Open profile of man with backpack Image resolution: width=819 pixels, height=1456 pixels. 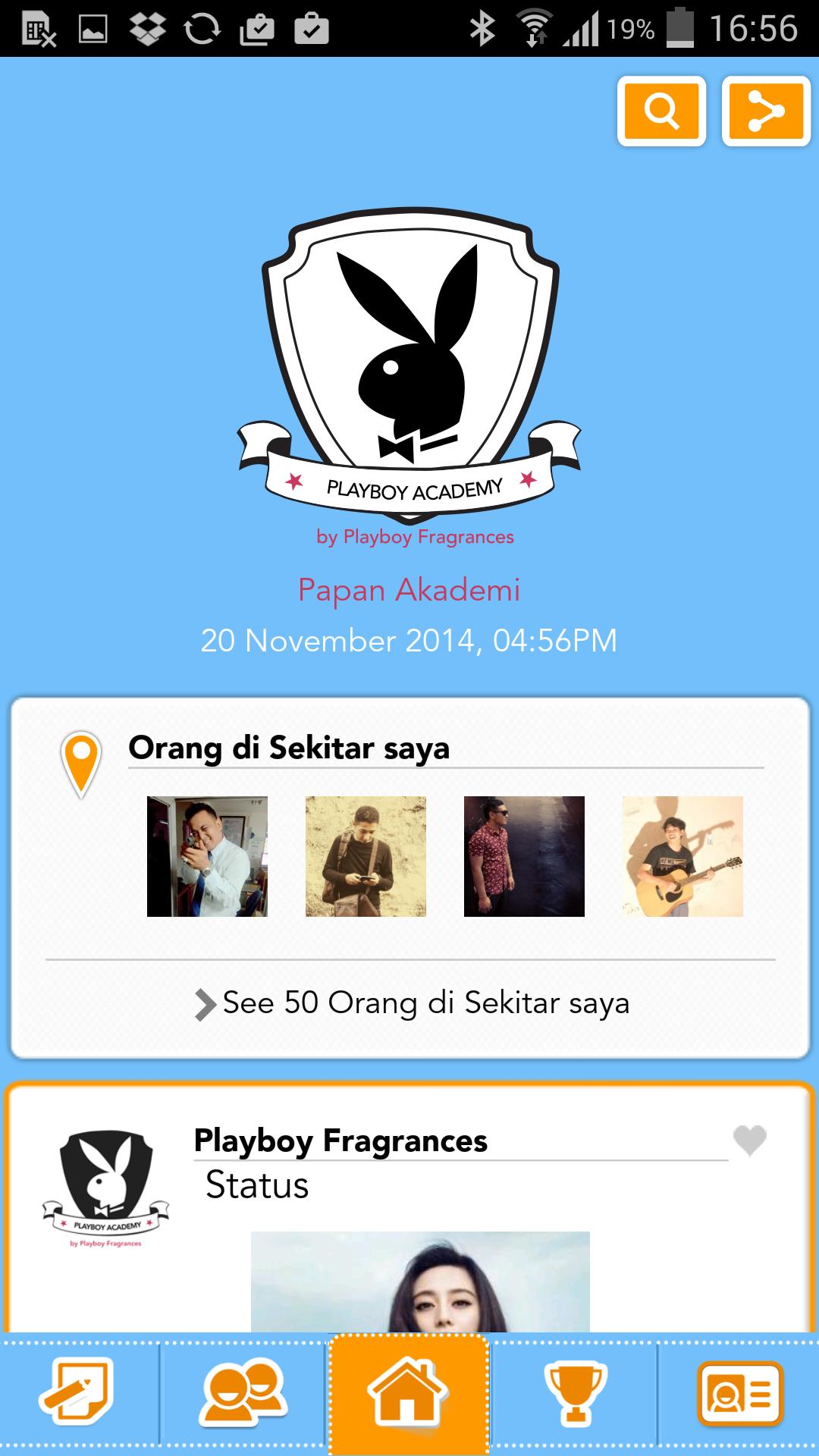366,856
